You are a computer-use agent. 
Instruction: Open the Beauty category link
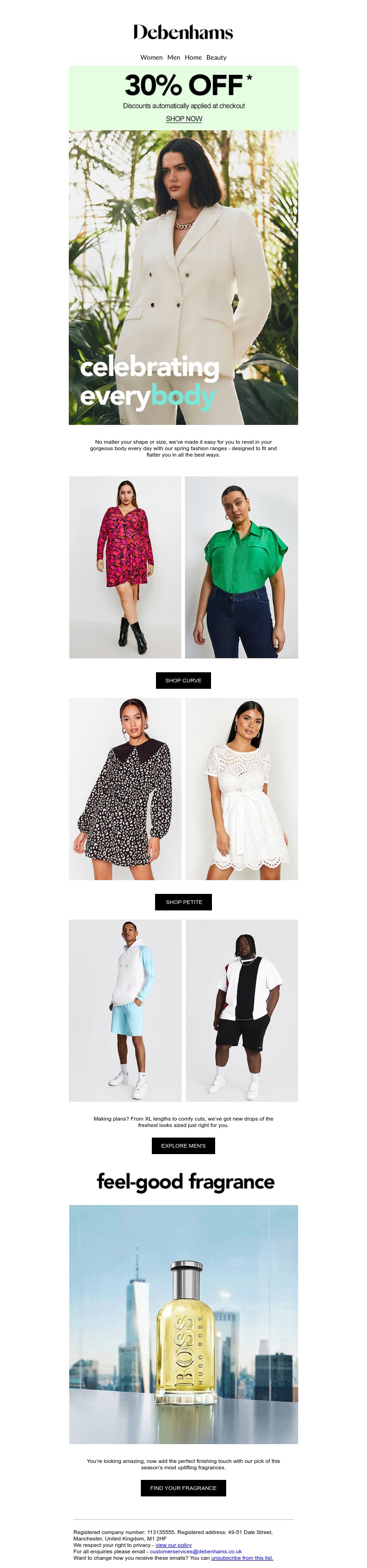[216, 57]
